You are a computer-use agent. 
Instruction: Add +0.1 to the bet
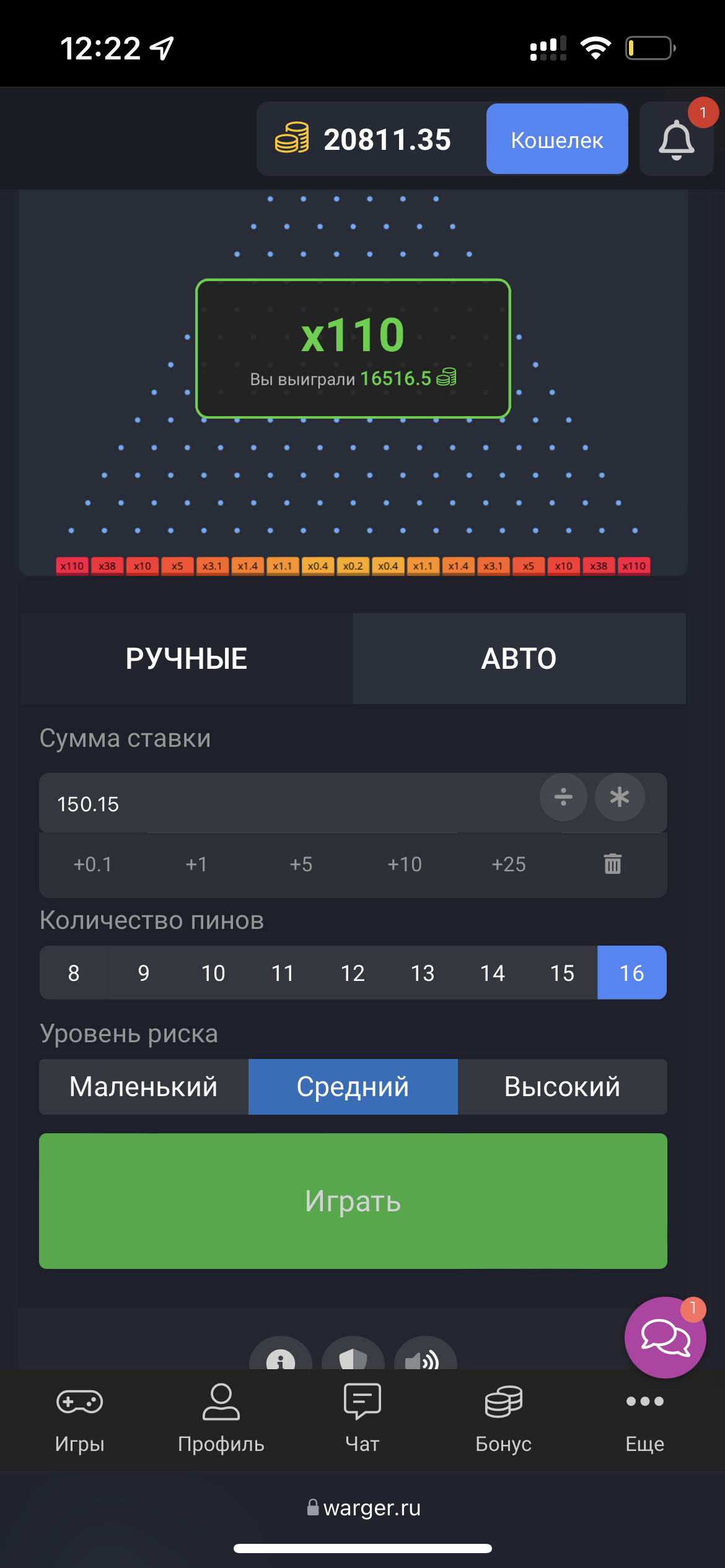coord(93,864)
